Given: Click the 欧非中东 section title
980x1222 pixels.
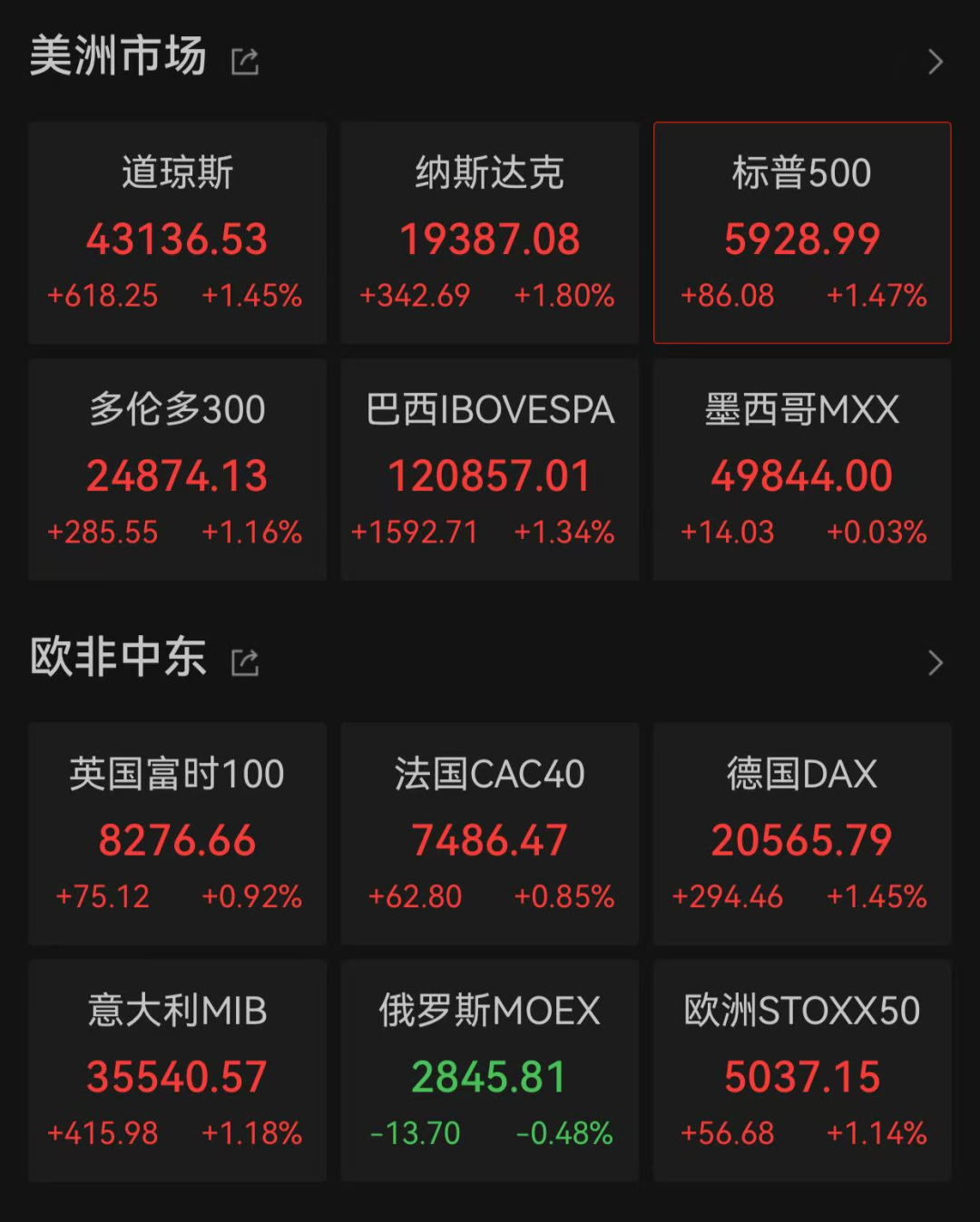Looking at the screenshot, I should click(118, 659).
